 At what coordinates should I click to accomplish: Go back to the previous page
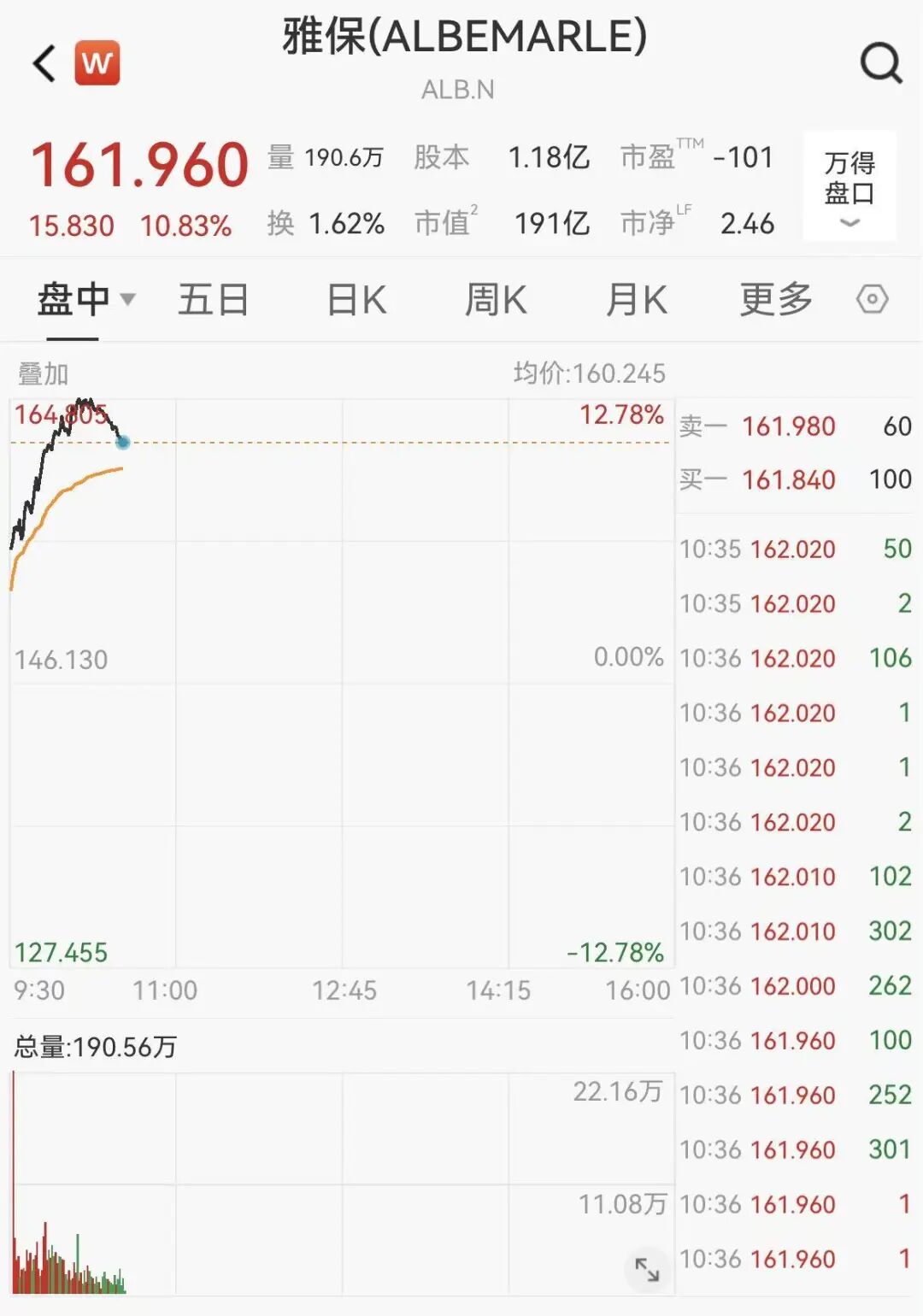(44, 63)
